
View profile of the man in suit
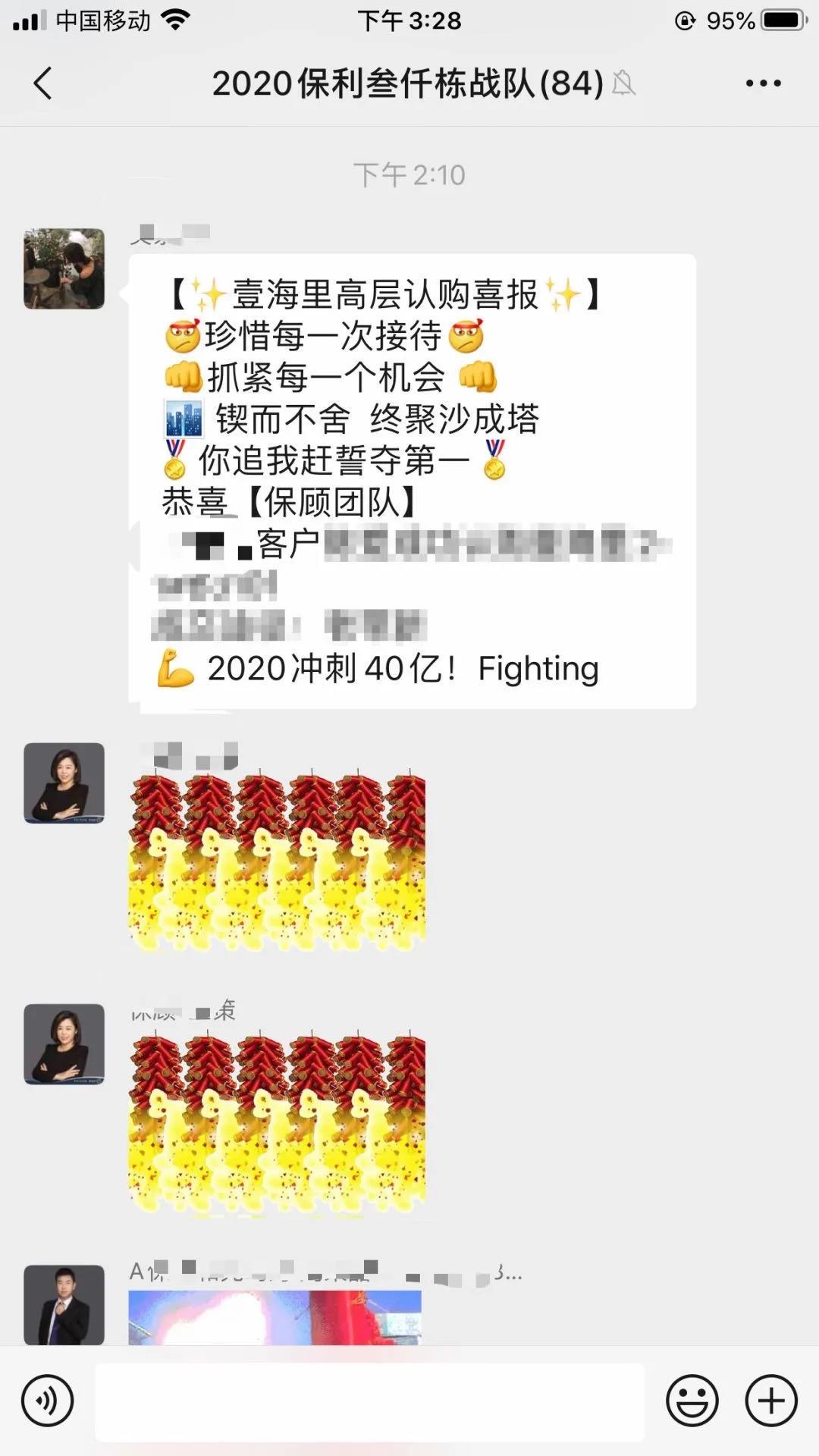64,1304
